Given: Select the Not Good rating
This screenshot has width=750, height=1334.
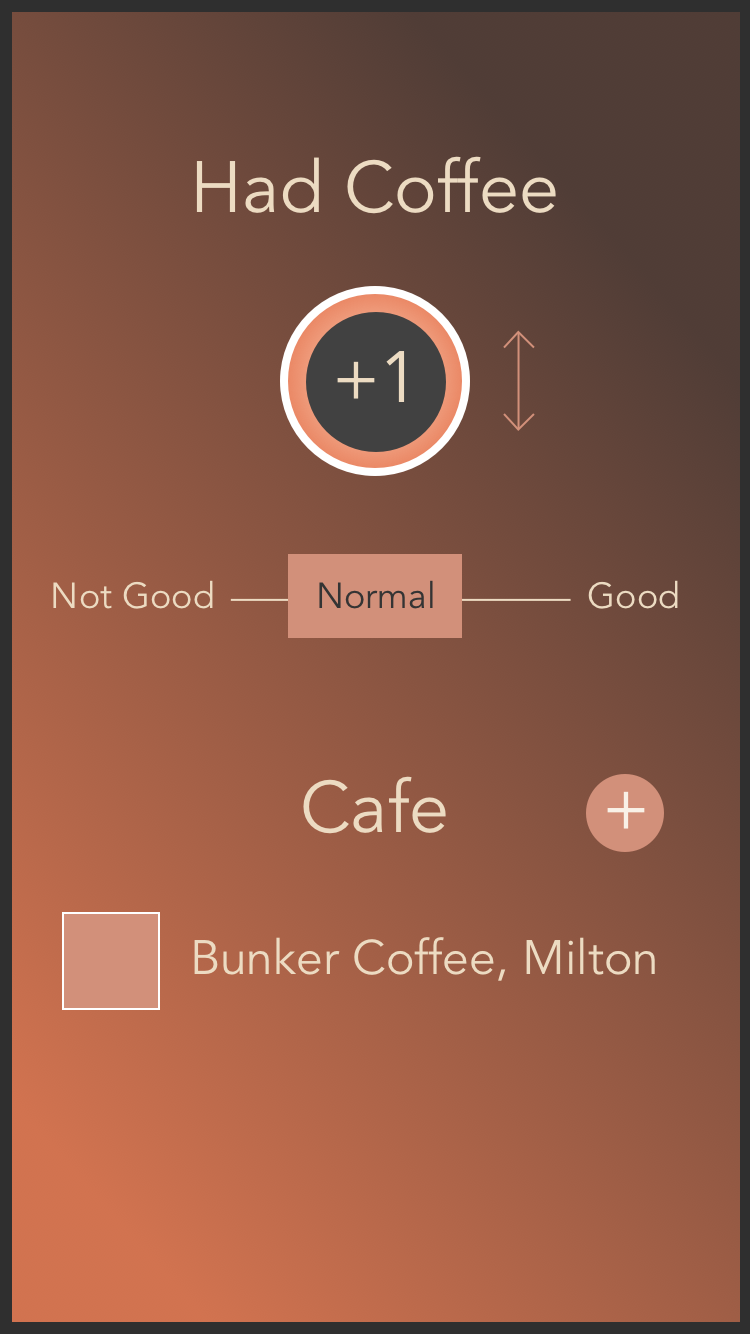Looking at the screenshot, I should [133, 596].
